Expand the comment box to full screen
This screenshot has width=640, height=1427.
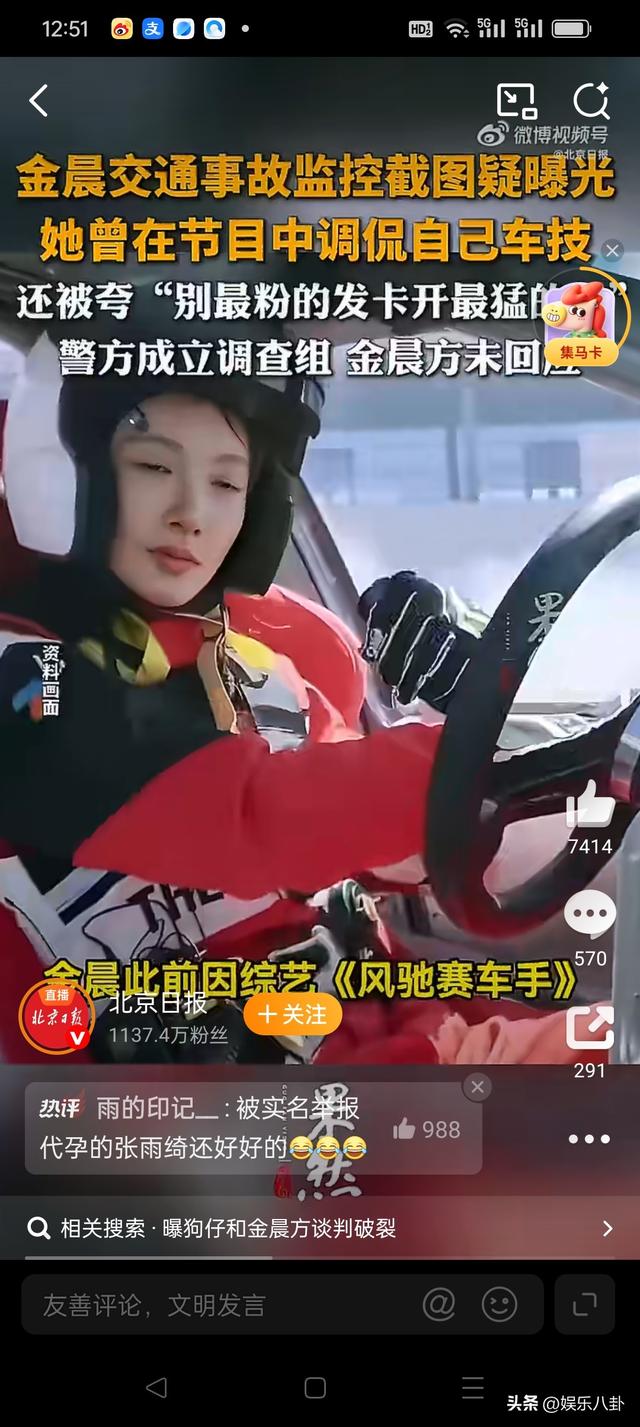pos(584,1304)
